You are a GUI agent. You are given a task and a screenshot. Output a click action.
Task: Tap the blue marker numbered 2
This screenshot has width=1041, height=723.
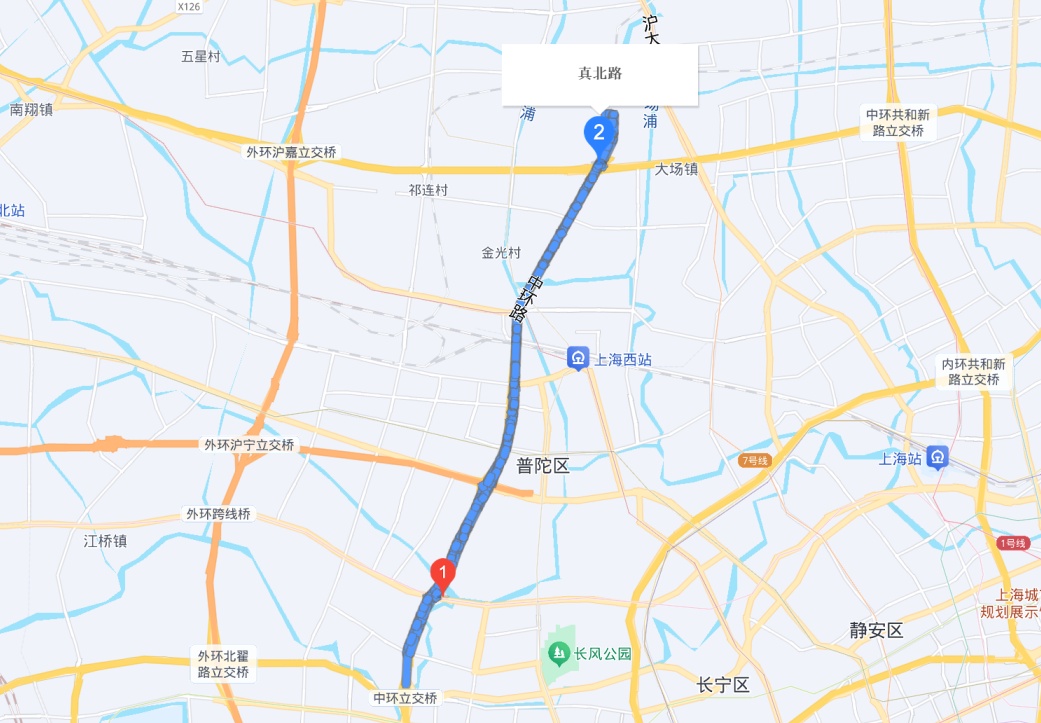tap(599, 131)
